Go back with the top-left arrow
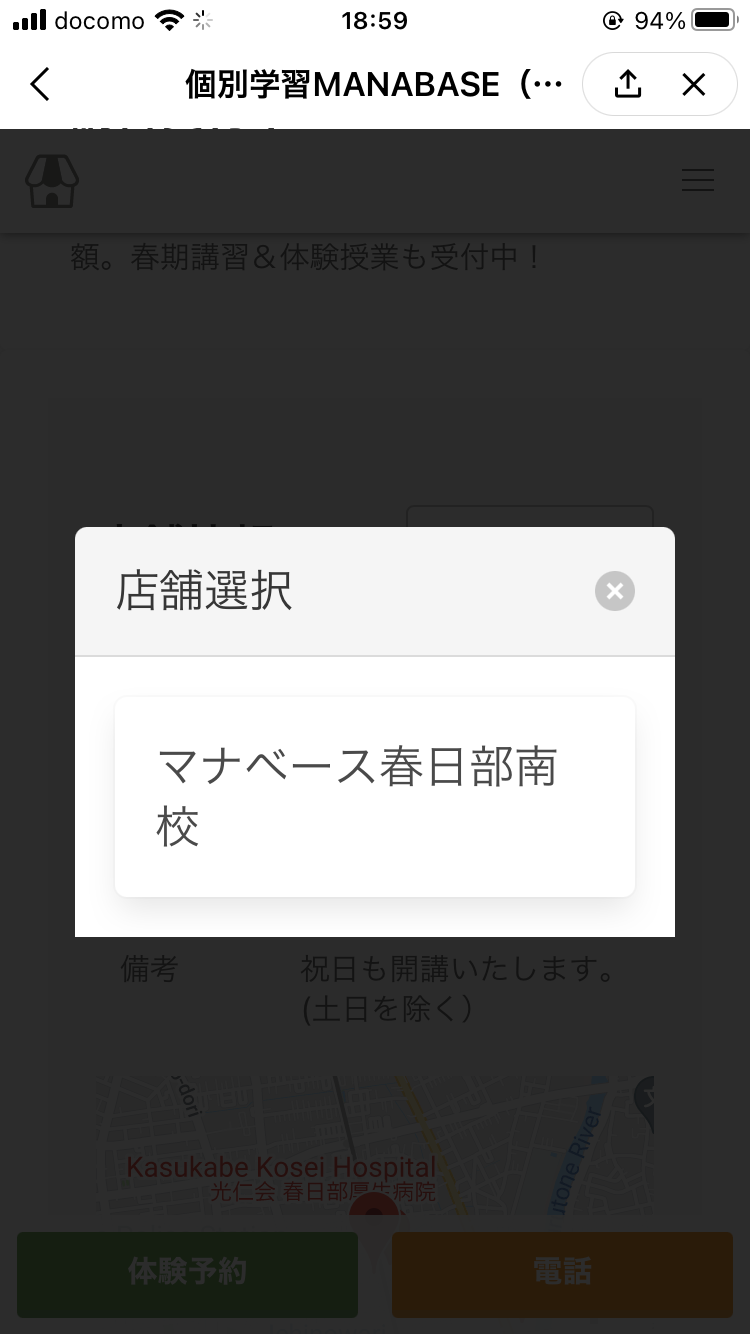 40,85
